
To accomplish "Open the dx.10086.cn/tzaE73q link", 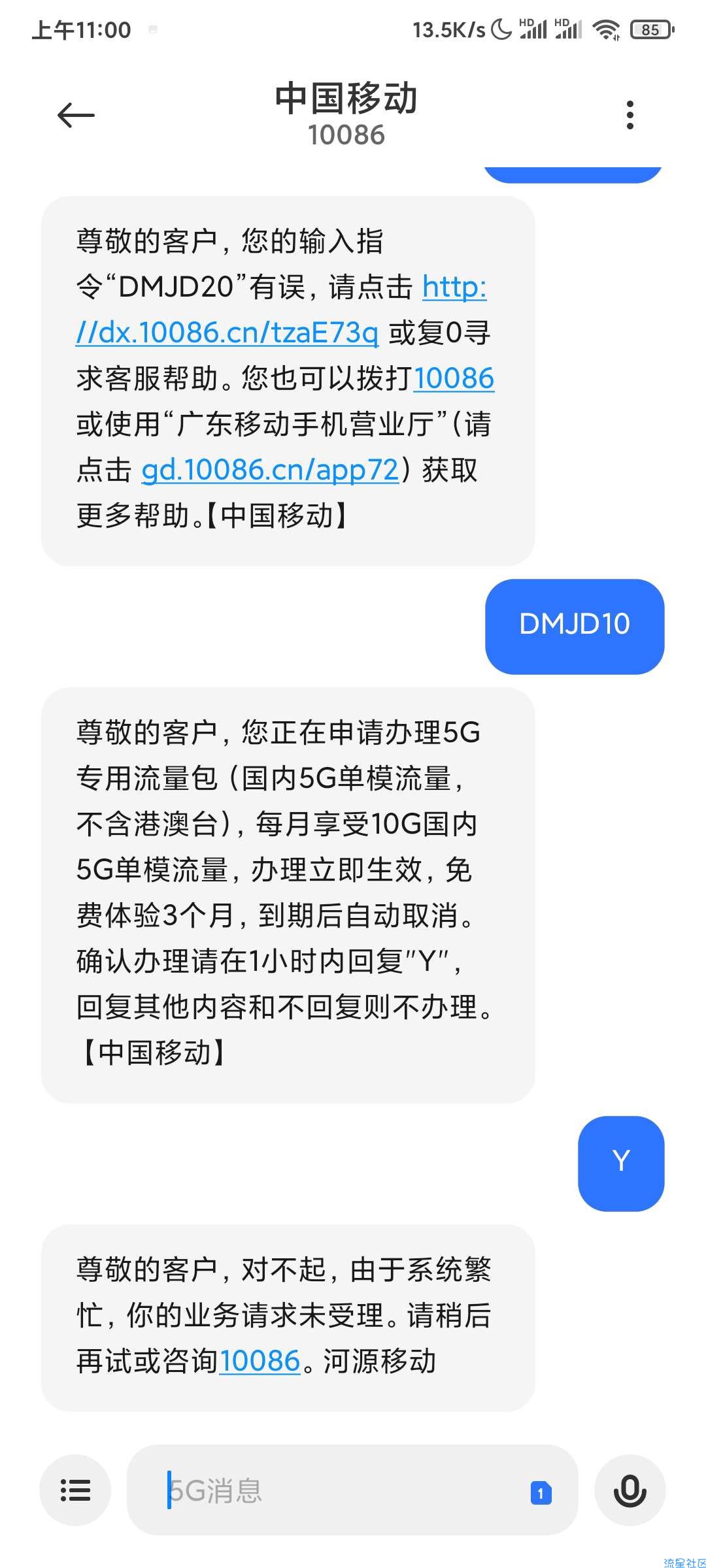I will point(281,310).
